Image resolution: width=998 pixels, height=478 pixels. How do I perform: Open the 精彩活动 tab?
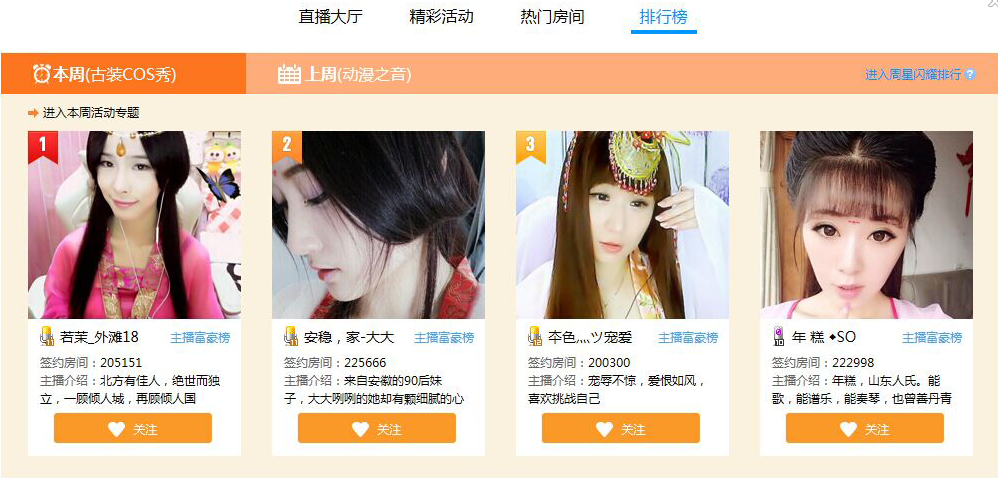coord(441,17)
